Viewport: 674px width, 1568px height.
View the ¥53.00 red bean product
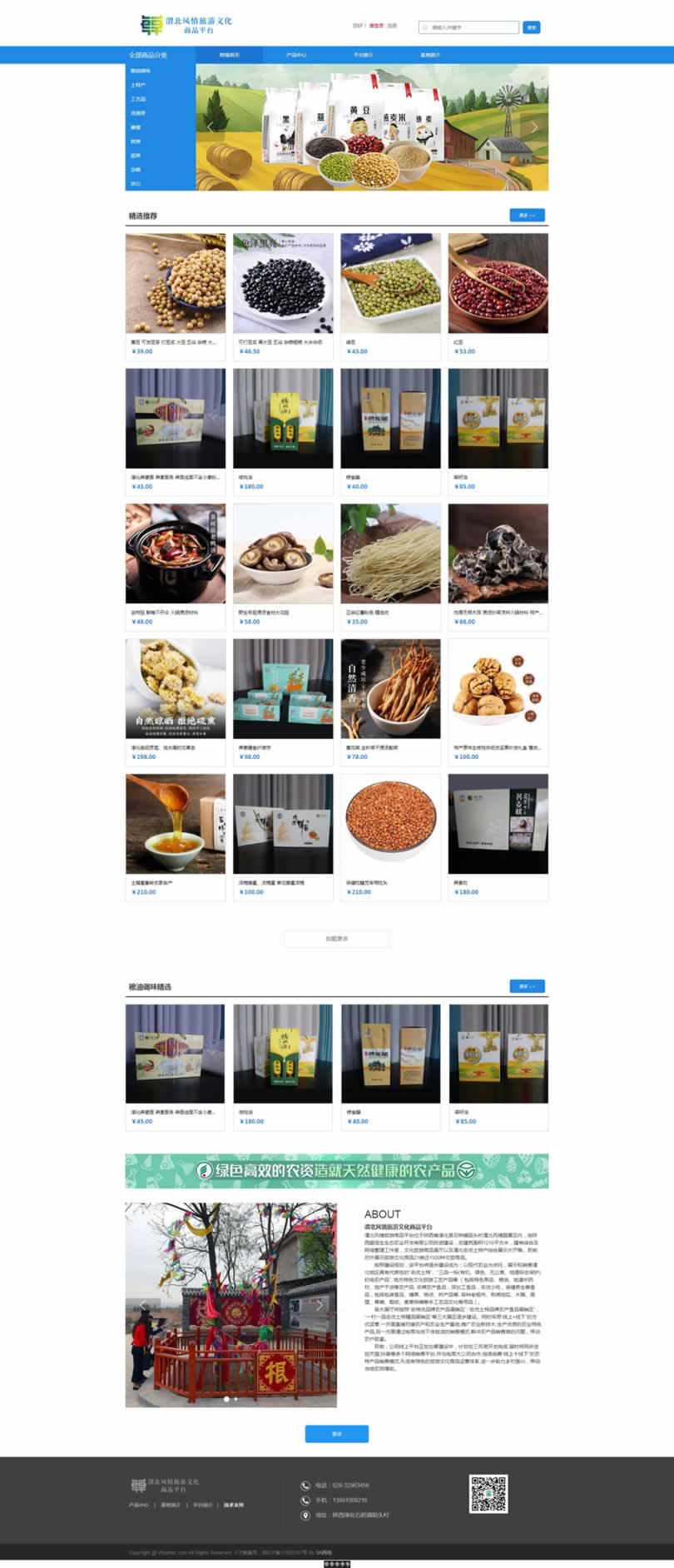pos(498,295)
